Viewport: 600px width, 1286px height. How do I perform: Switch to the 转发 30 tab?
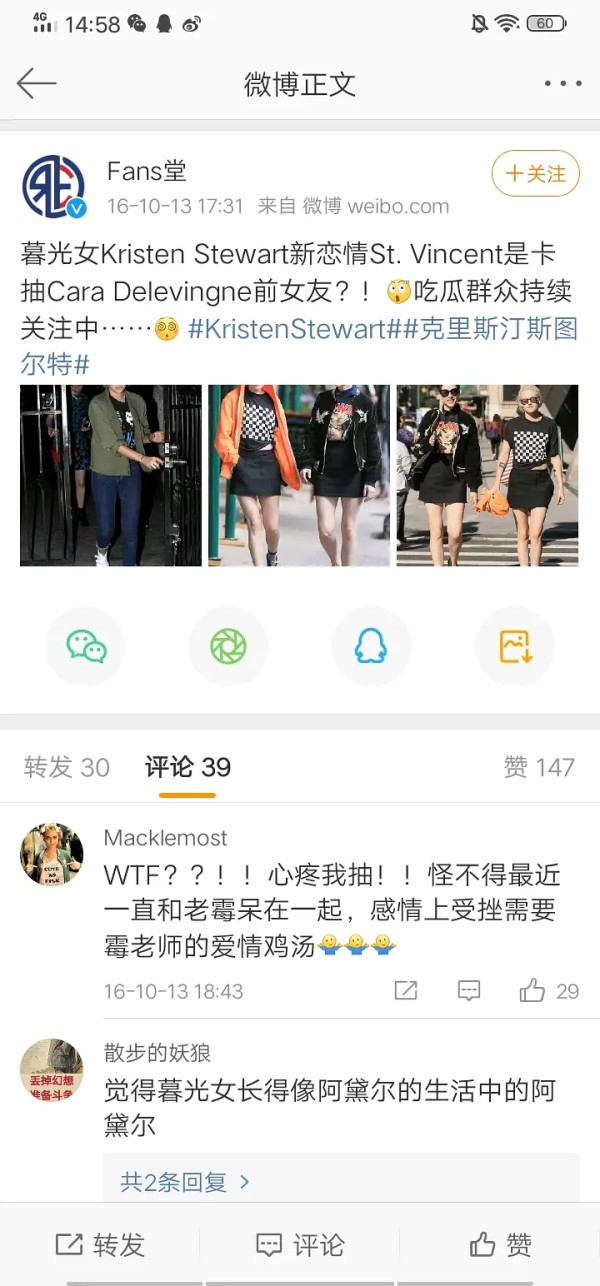[x=67, y=767]
